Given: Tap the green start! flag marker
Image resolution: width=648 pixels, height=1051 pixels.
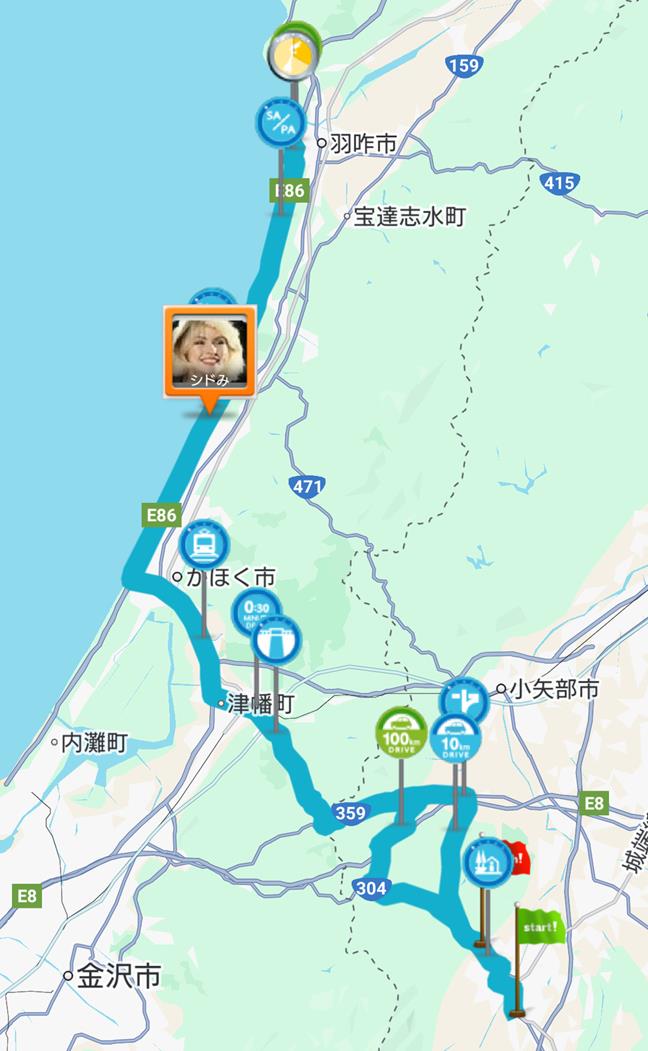Looking at the screenshot, I should point(540,926).
